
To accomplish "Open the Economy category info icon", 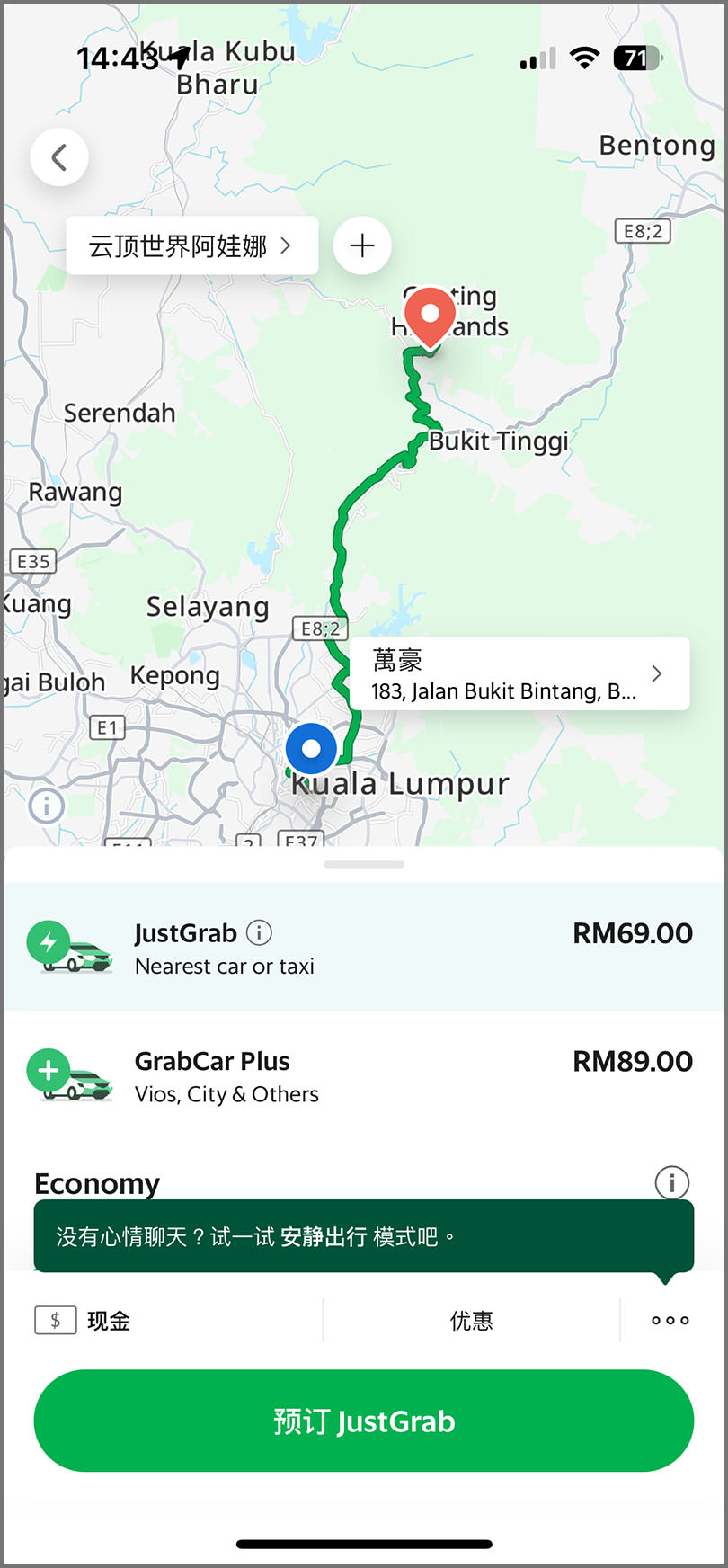I will tap(671, 1182).
